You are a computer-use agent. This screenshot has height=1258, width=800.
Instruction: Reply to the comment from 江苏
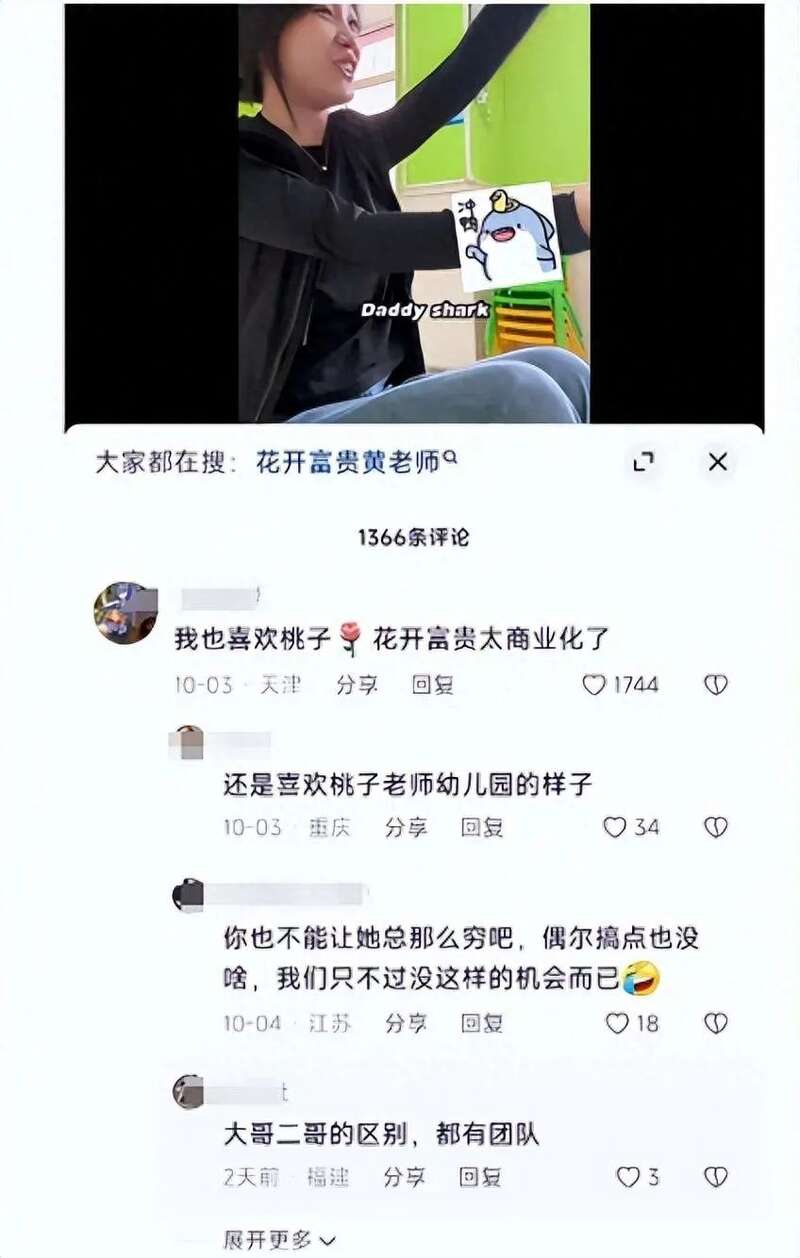(x=481, y=1024)
